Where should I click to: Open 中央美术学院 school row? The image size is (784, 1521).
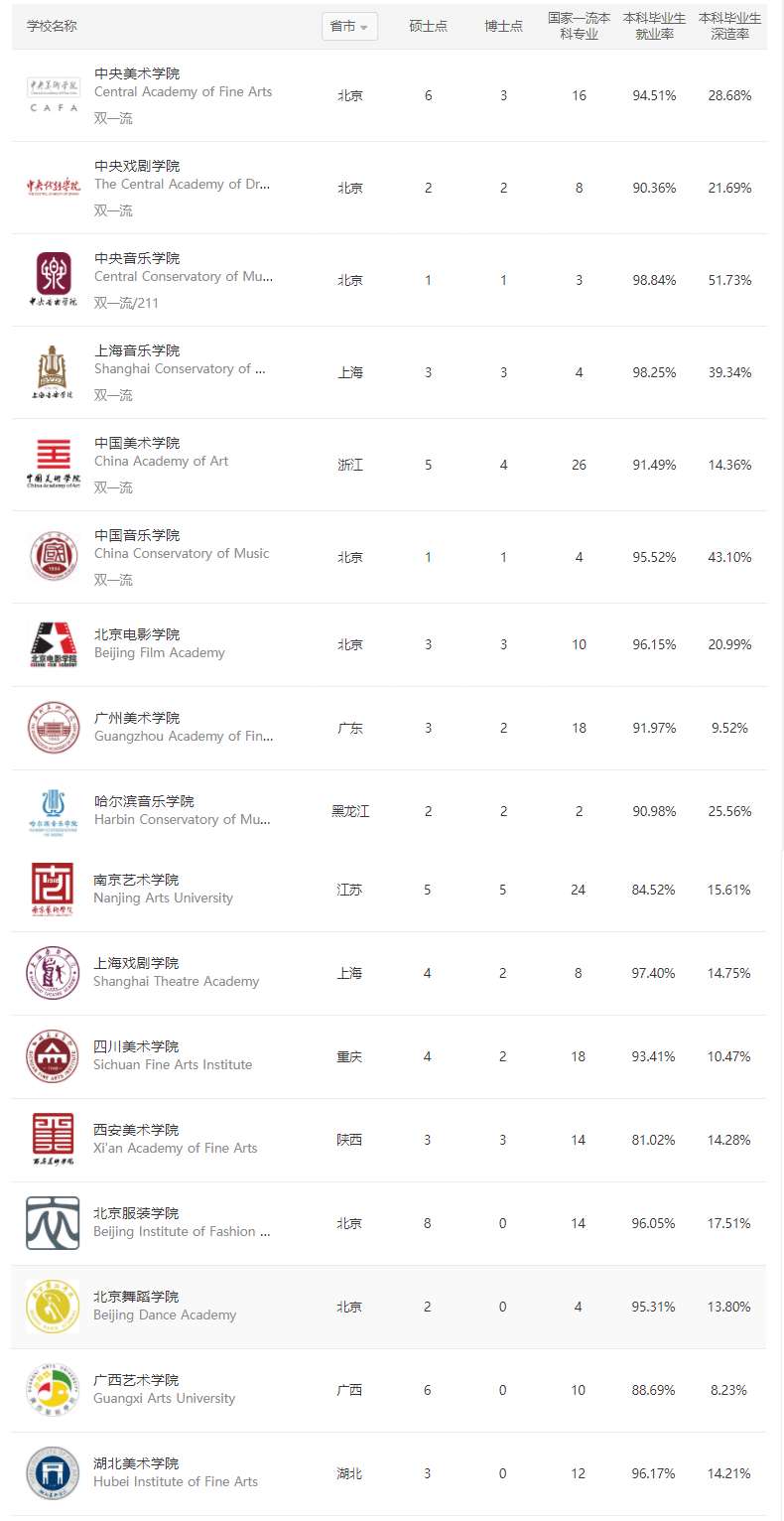pyautogui.click(x=389, y=96)
